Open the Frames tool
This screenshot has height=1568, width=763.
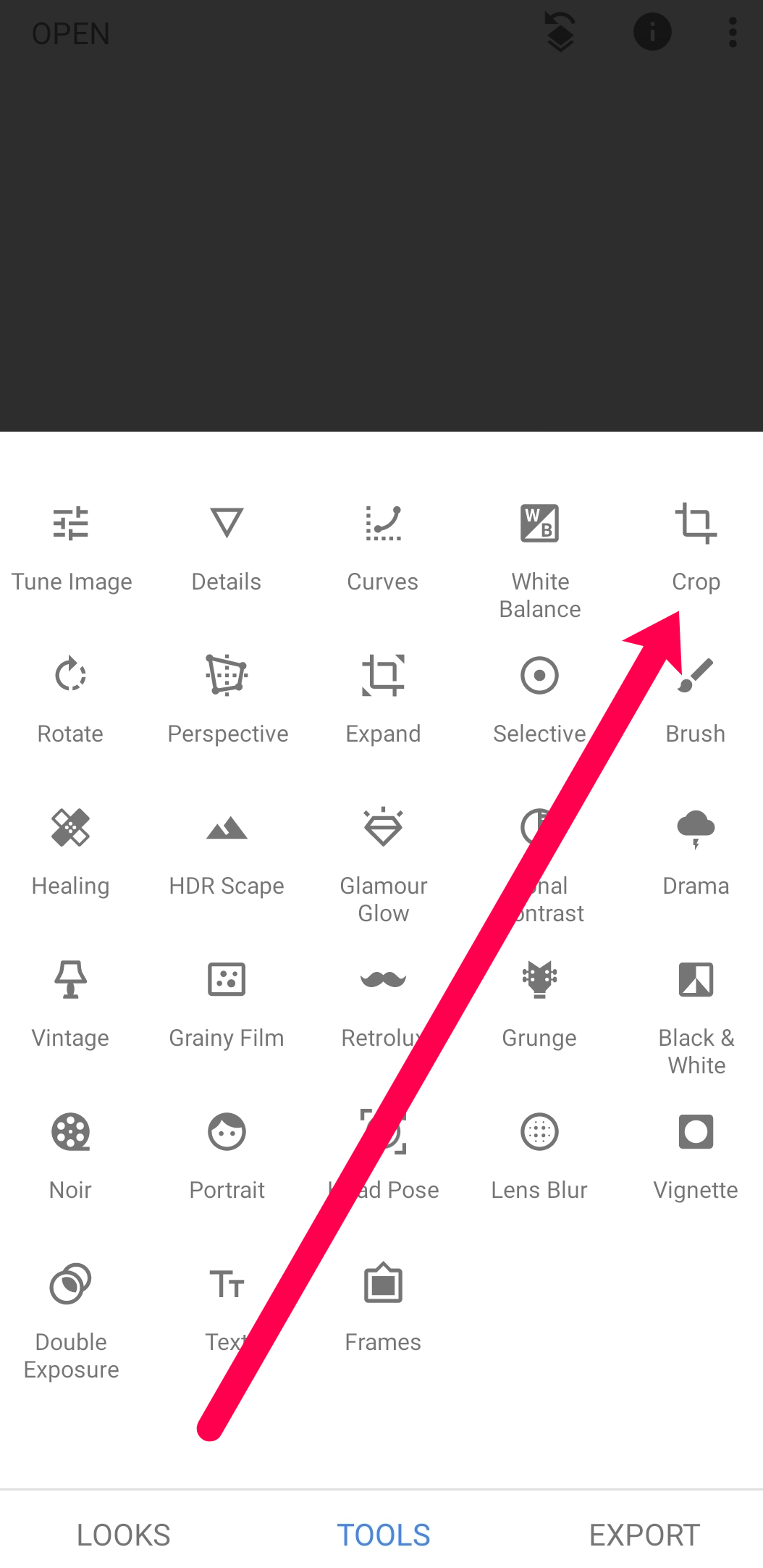383,1304
